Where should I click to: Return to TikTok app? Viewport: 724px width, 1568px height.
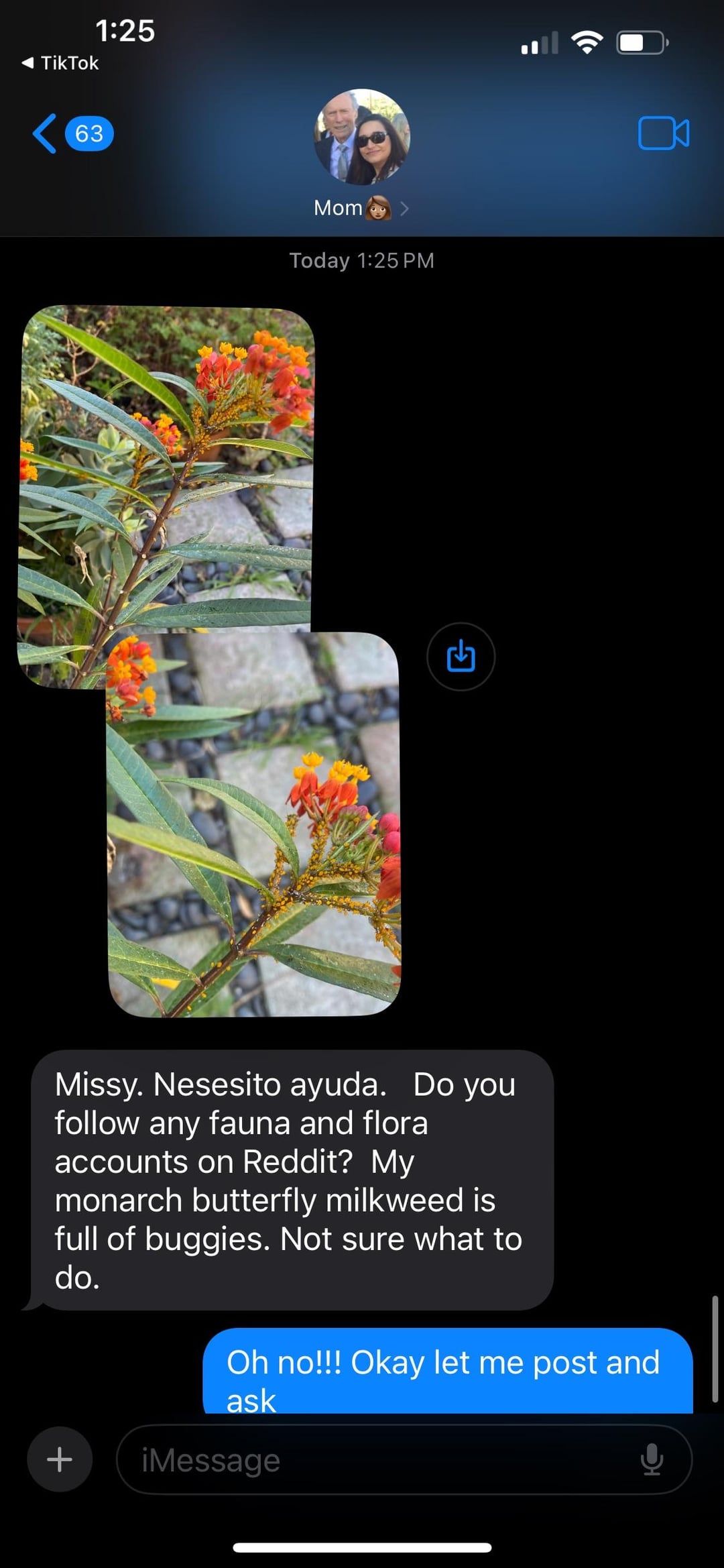60,63
